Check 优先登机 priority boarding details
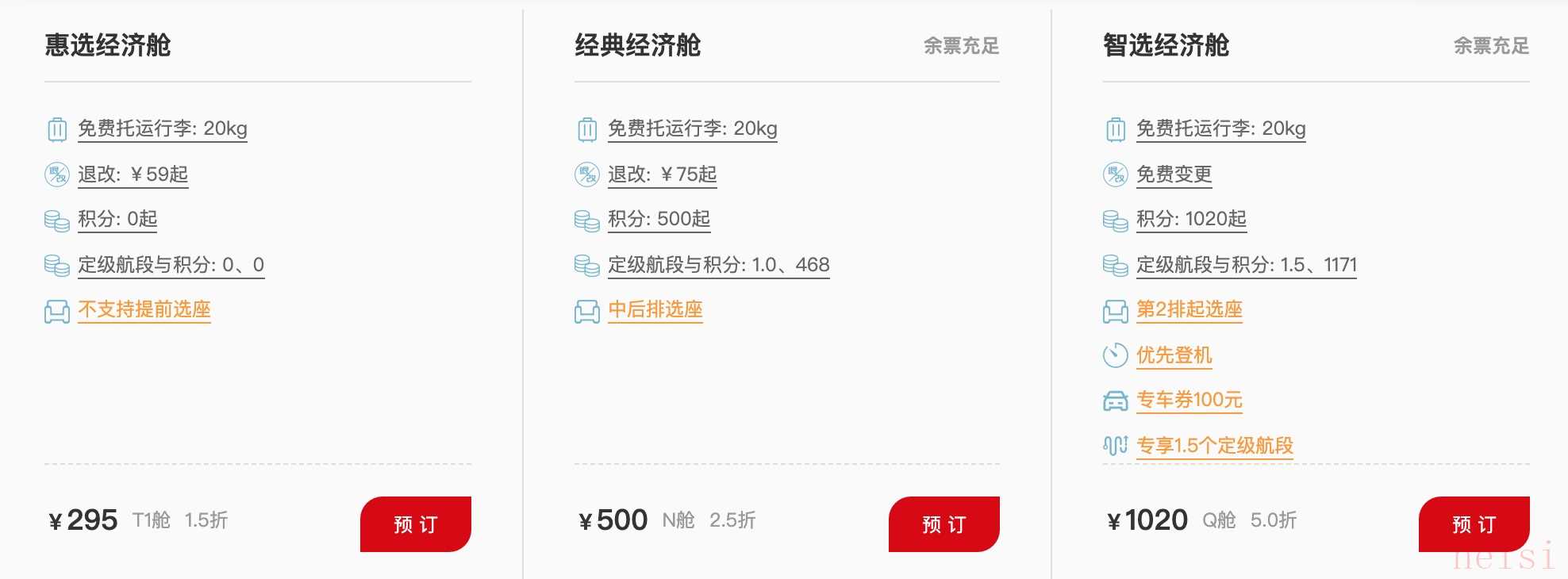1568x579 pixels. [1174, 355]
